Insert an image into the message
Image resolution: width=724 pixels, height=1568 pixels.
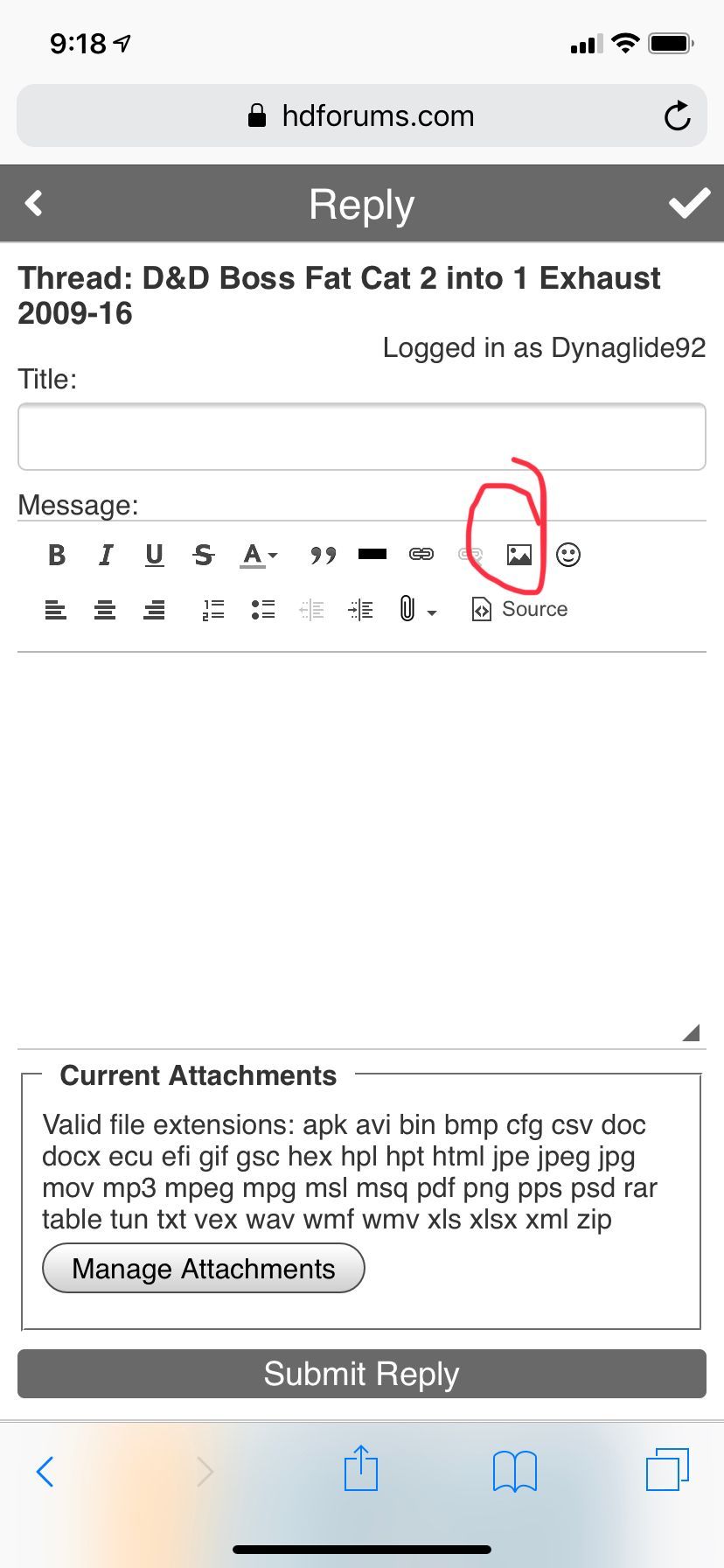(x=519, y=555)
